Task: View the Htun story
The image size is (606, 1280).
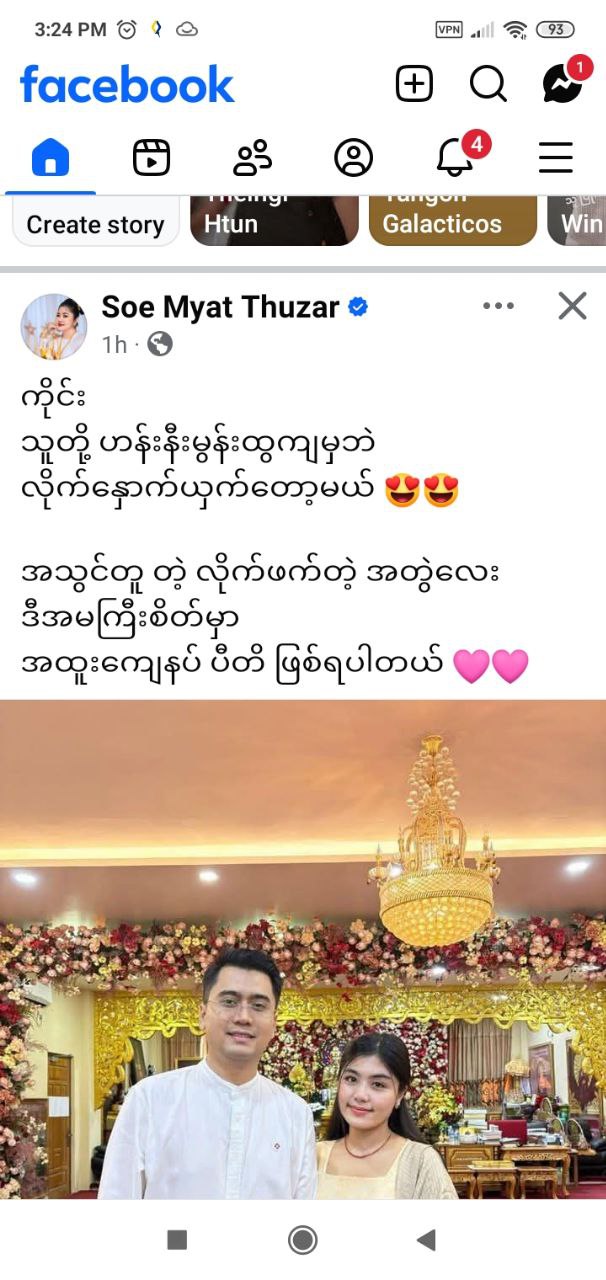Action: [273, 222]
